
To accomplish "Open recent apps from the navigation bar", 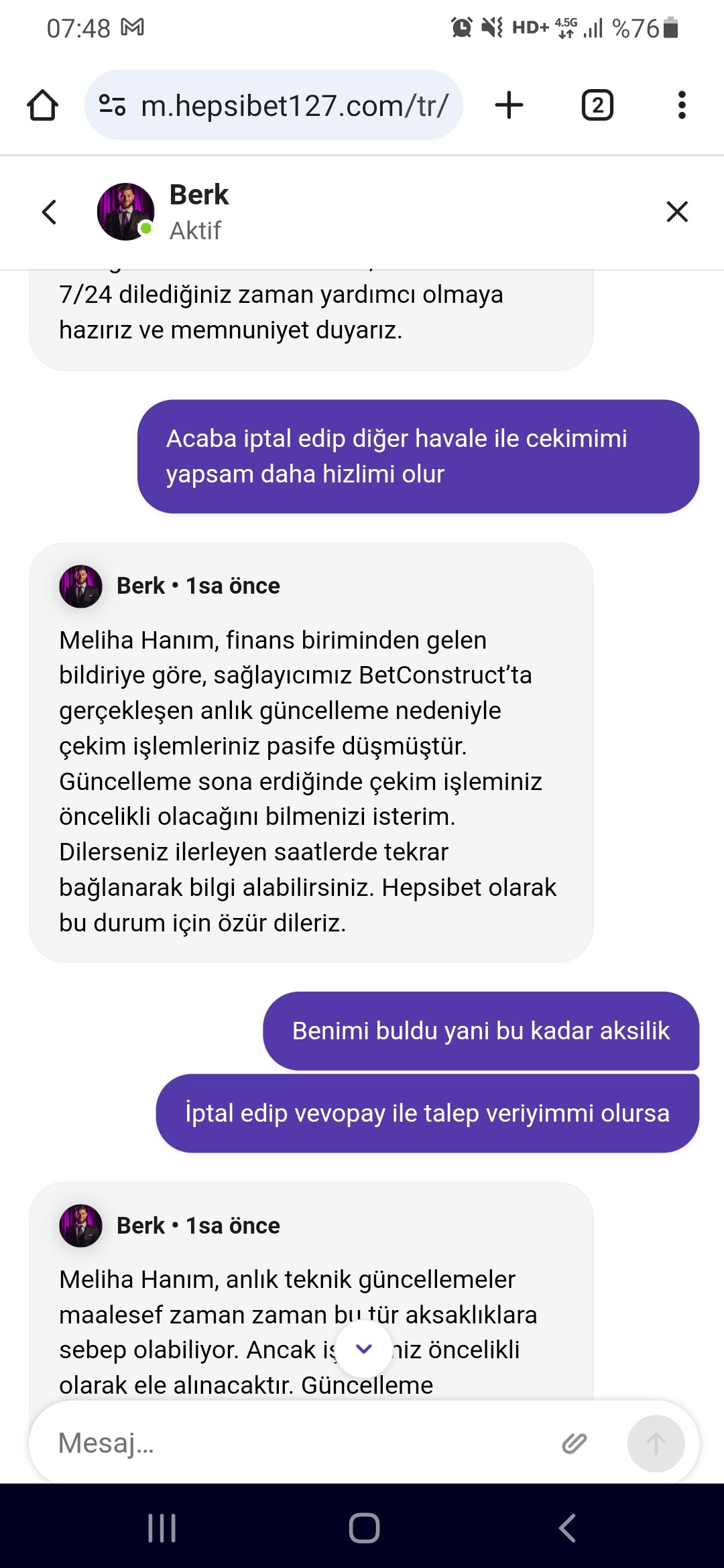I will click(162, 1528).
